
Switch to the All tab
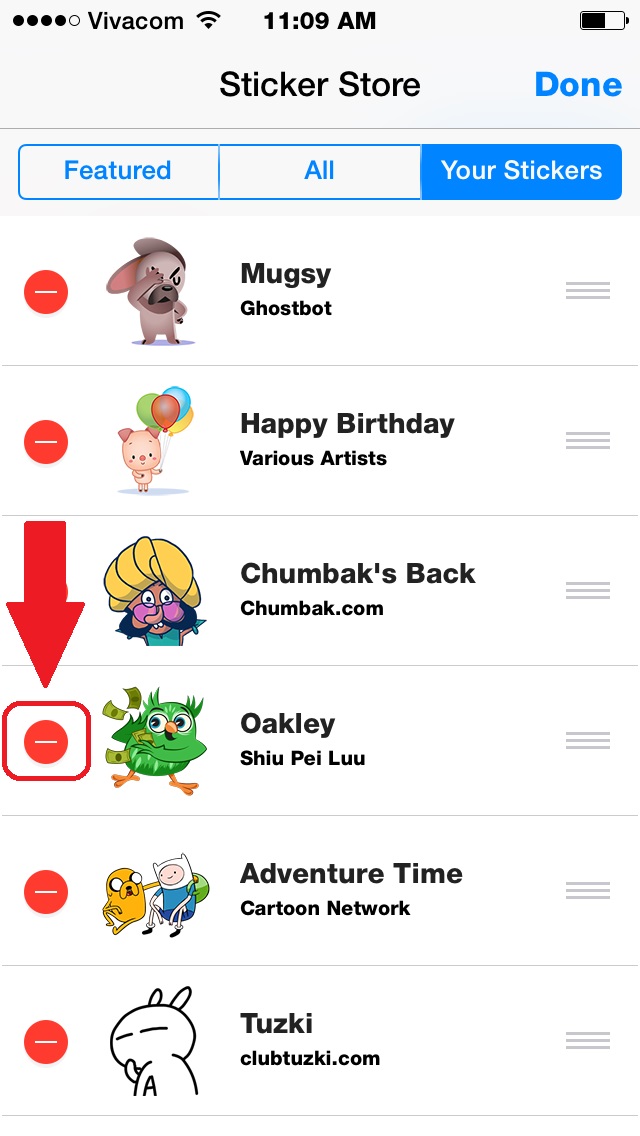(319, 171)
